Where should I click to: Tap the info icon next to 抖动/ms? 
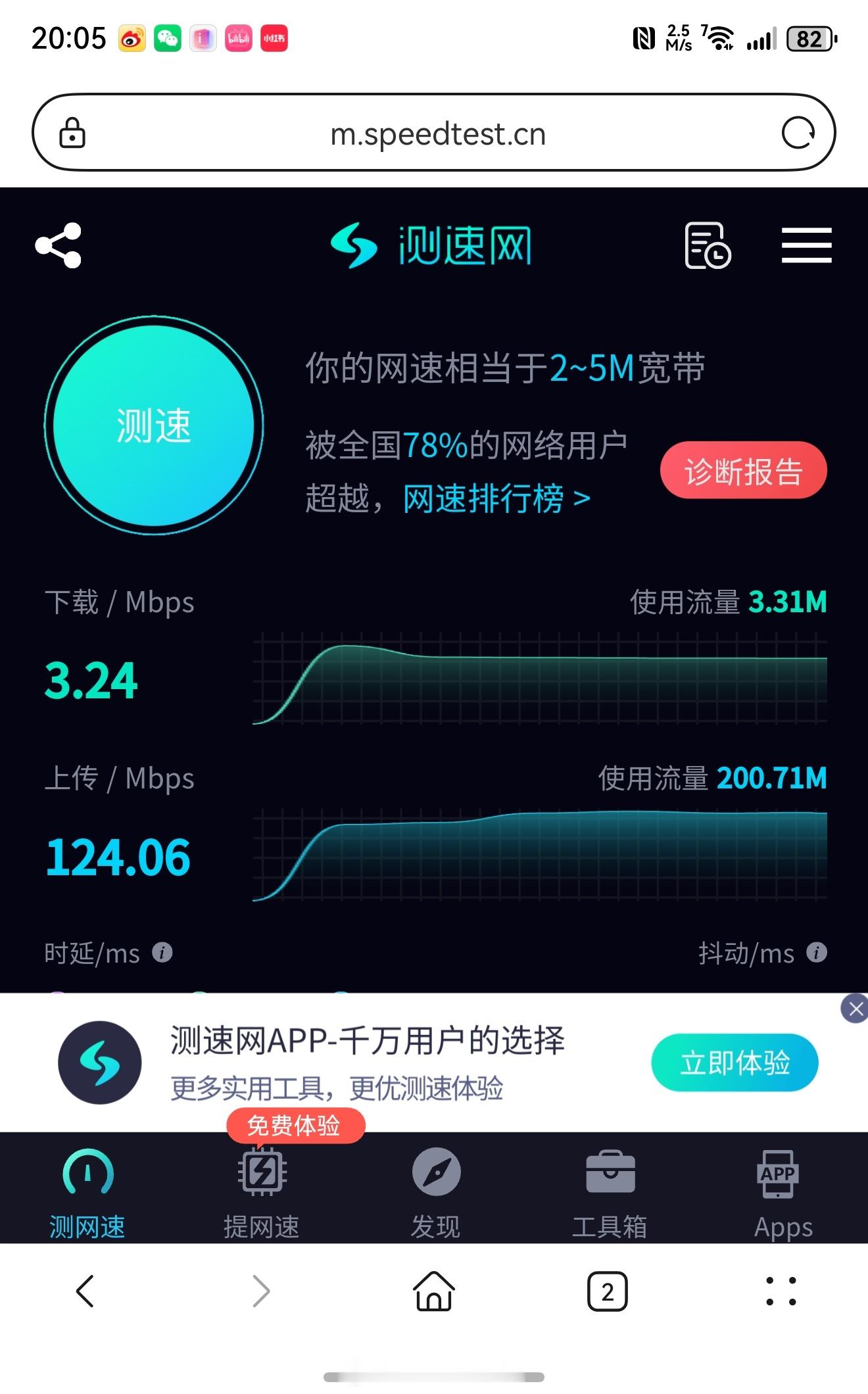point(817,953)
